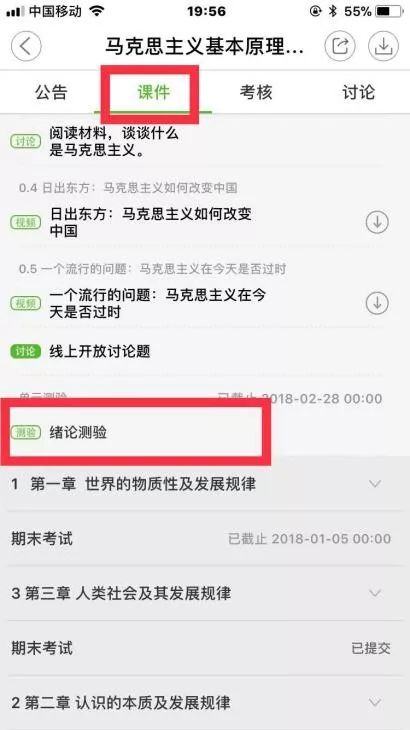Expand 第三章 人类社会及其发展规律
Viewport: 410px width, 730px height.
pyautogui.click(x=205, y=594)
